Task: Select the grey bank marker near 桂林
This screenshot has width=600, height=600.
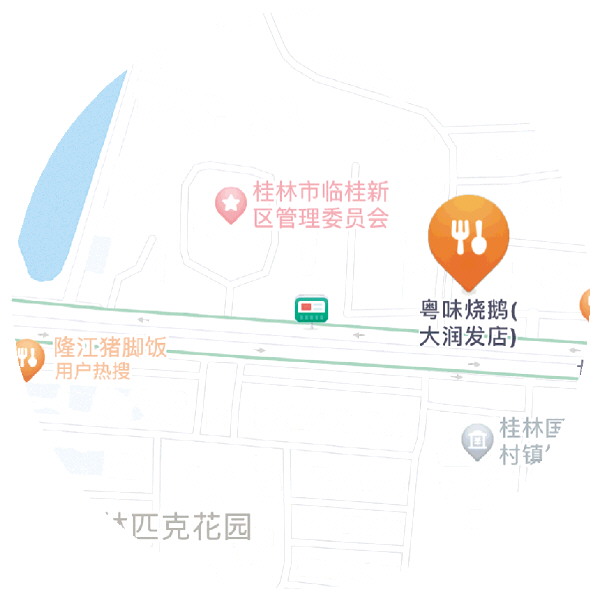Action: click(x=477, y=441)
